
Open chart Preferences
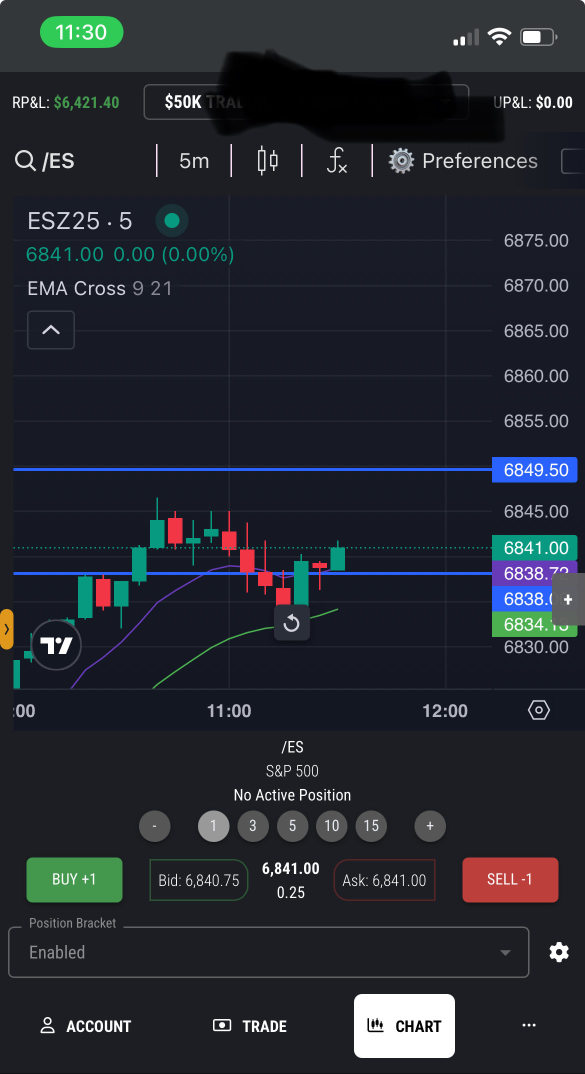463,161
